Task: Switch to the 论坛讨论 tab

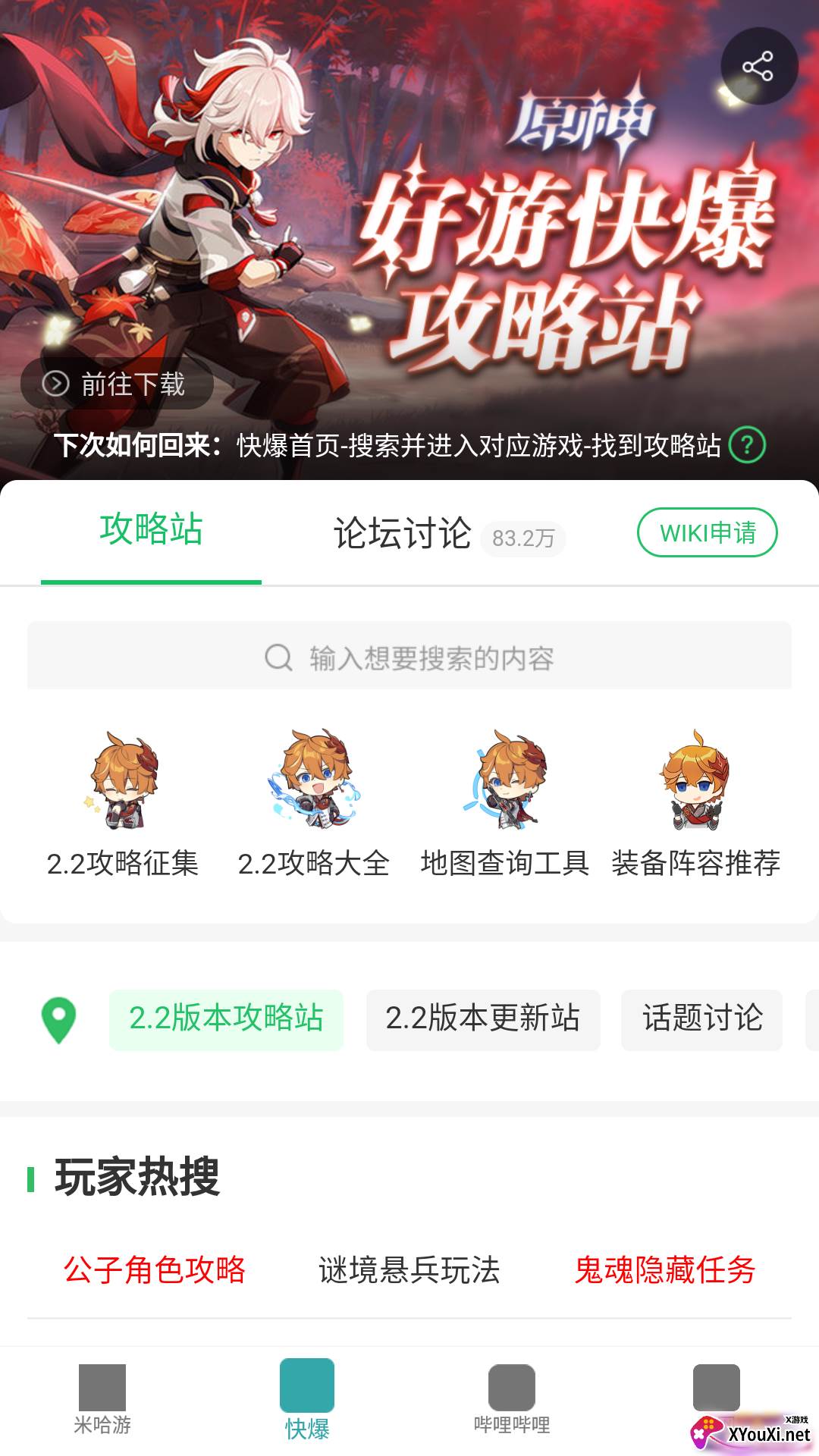Action: [403, 534]
